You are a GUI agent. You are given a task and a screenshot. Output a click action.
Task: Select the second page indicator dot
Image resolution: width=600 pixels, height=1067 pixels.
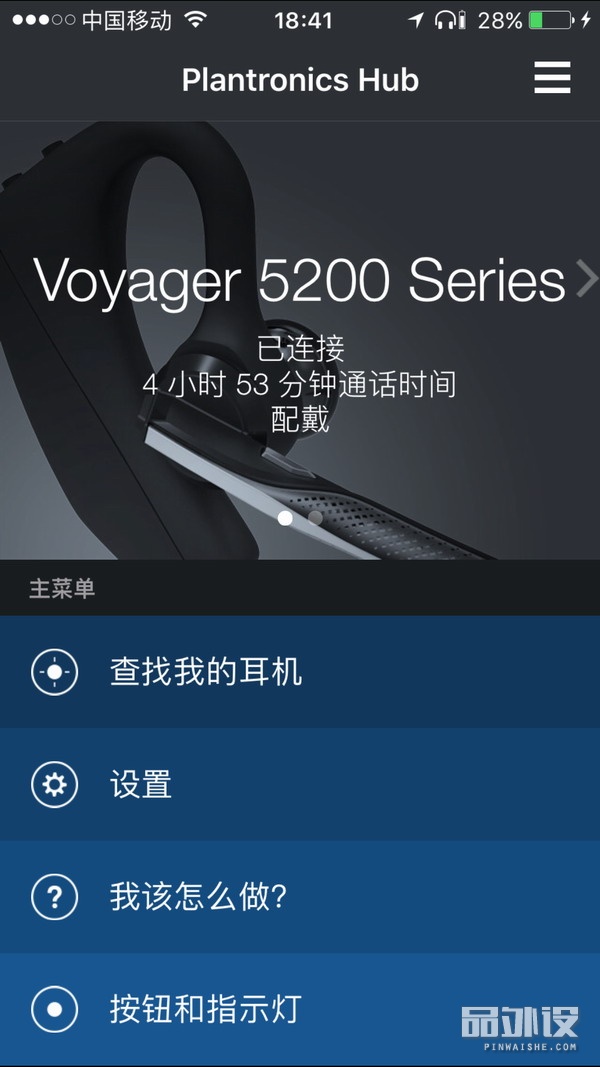[x=315, y=518]
